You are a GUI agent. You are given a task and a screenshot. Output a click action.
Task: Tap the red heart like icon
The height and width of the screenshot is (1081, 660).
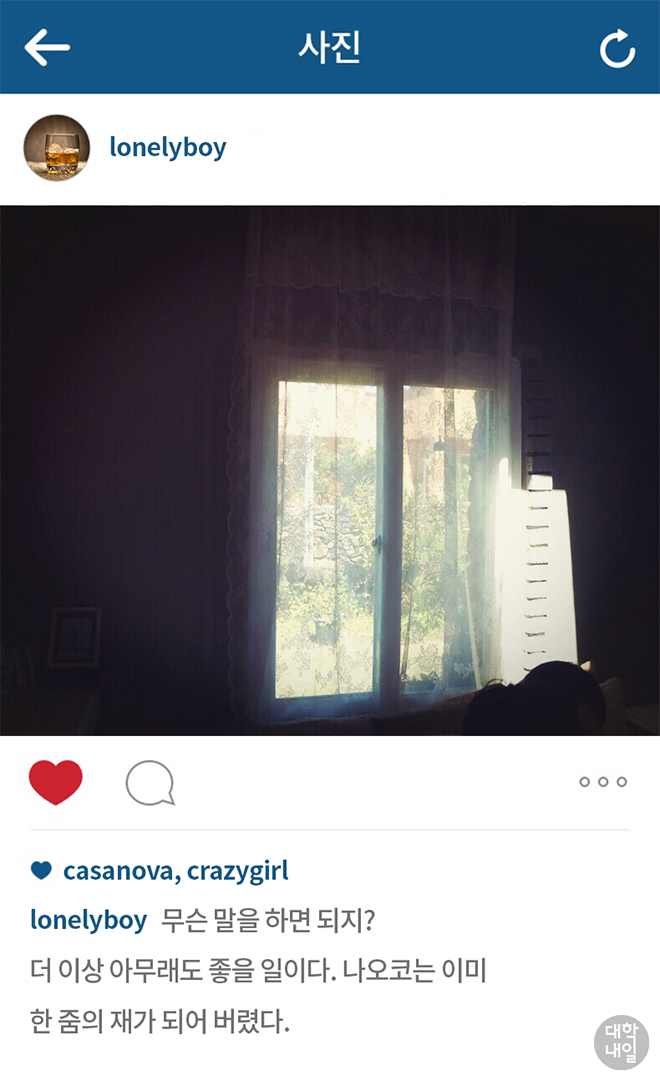click(x=56, y=782)
